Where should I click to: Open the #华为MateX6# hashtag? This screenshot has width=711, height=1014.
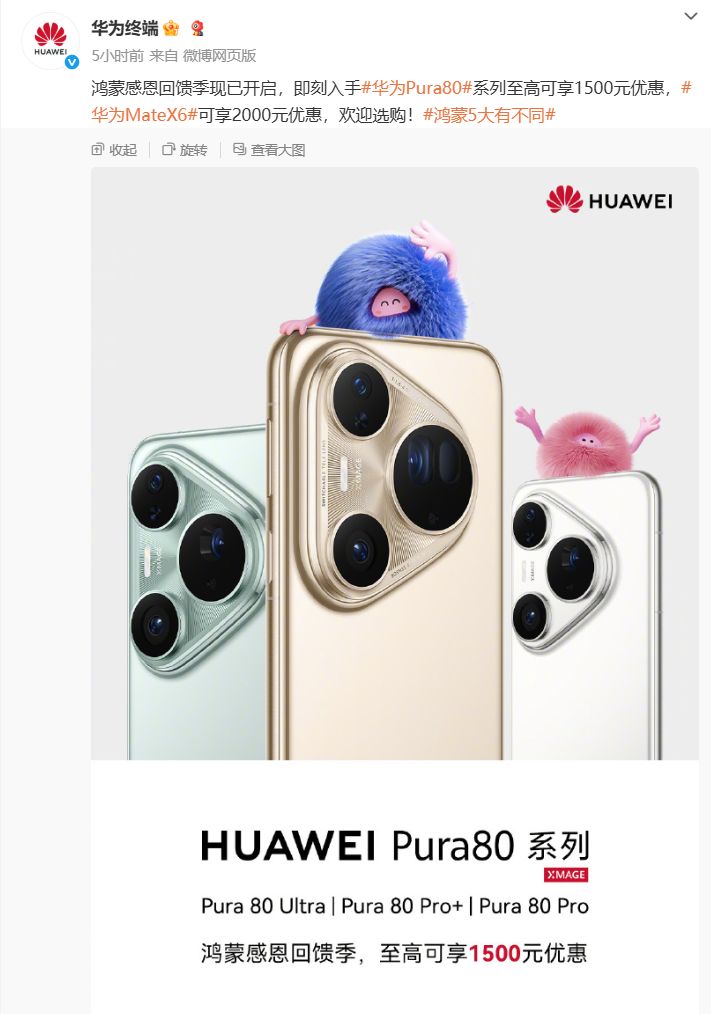pos(142,114)
